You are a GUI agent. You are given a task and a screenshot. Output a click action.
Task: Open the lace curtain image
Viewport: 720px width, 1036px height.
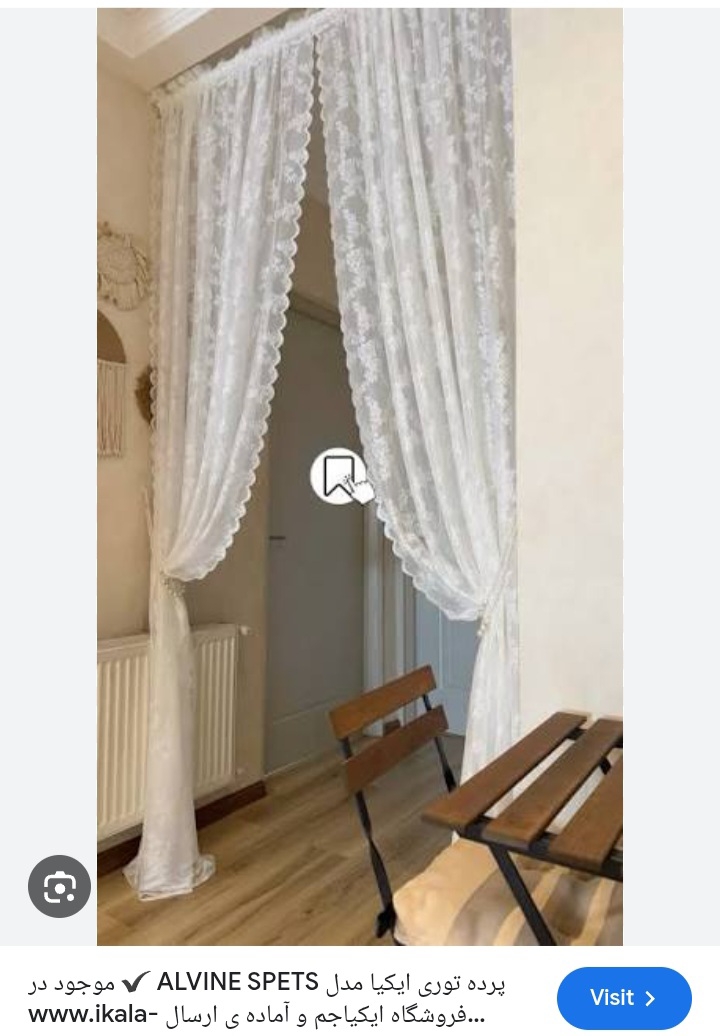tap(360, 300)
